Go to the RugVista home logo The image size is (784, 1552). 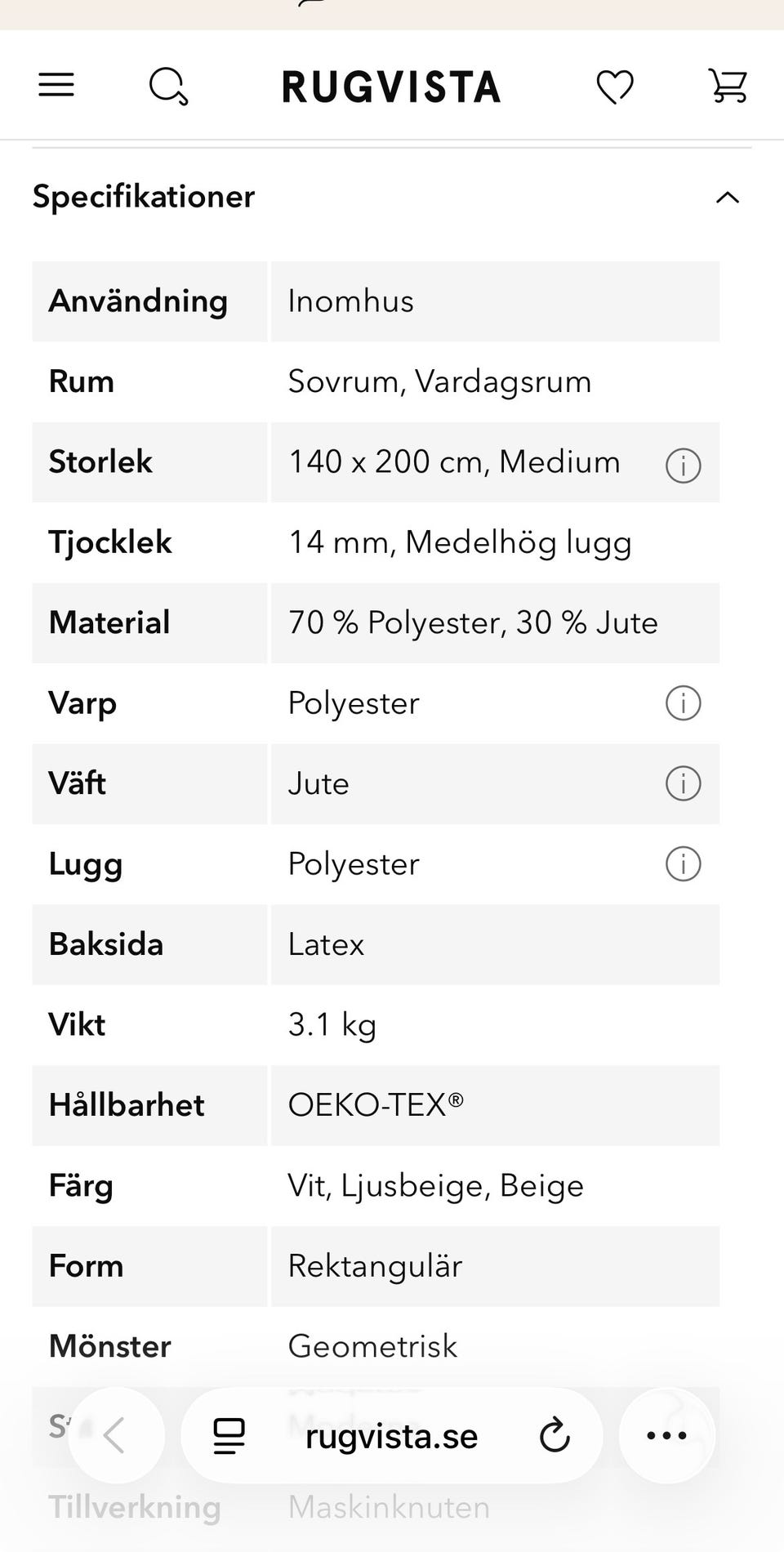pyautogui.click(x=391, y=87)
